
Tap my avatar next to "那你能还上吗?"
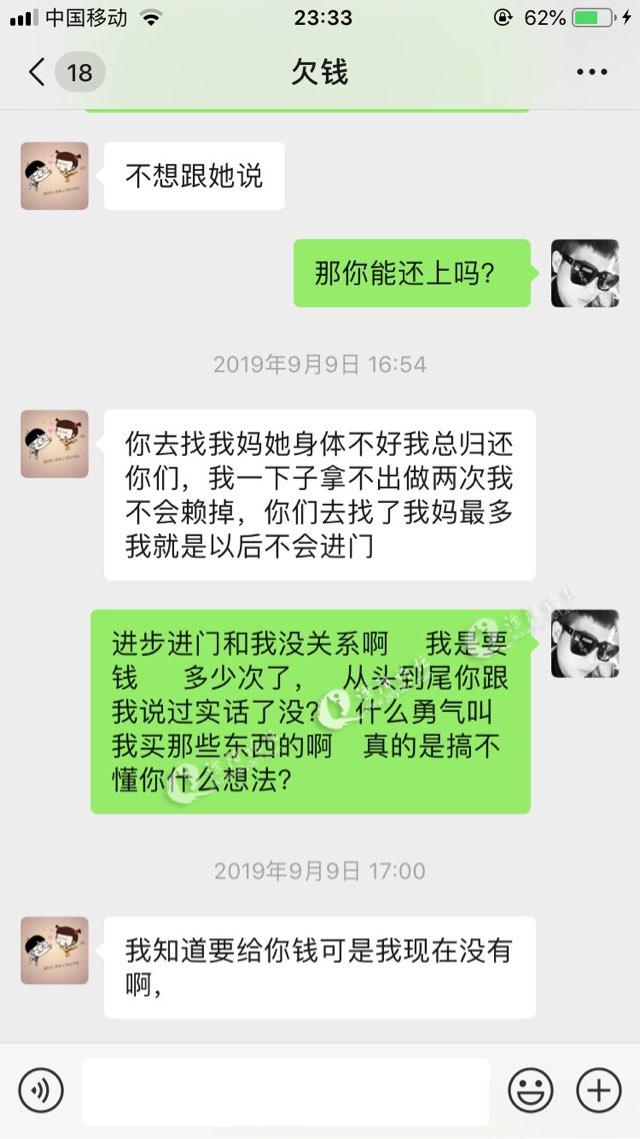pos(585,273)
